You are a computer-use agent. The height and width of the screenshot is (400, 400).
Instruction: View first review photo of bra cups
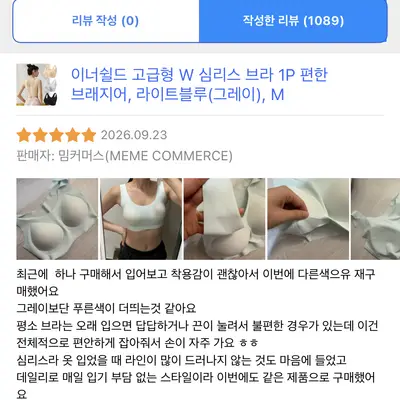(57, 219)
